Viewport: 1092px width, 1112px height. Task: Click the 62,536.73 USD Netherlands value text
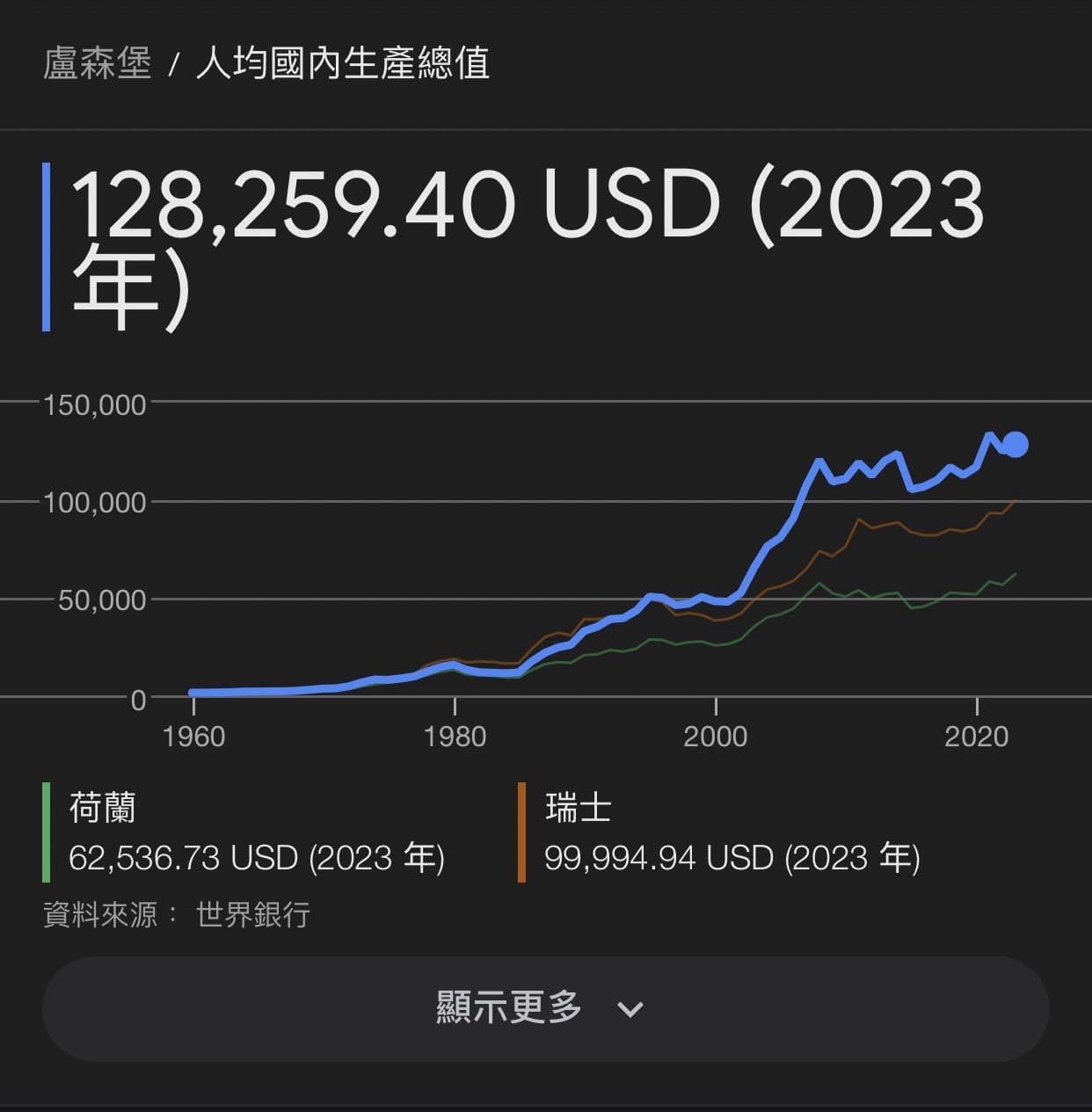coord(258,858)
